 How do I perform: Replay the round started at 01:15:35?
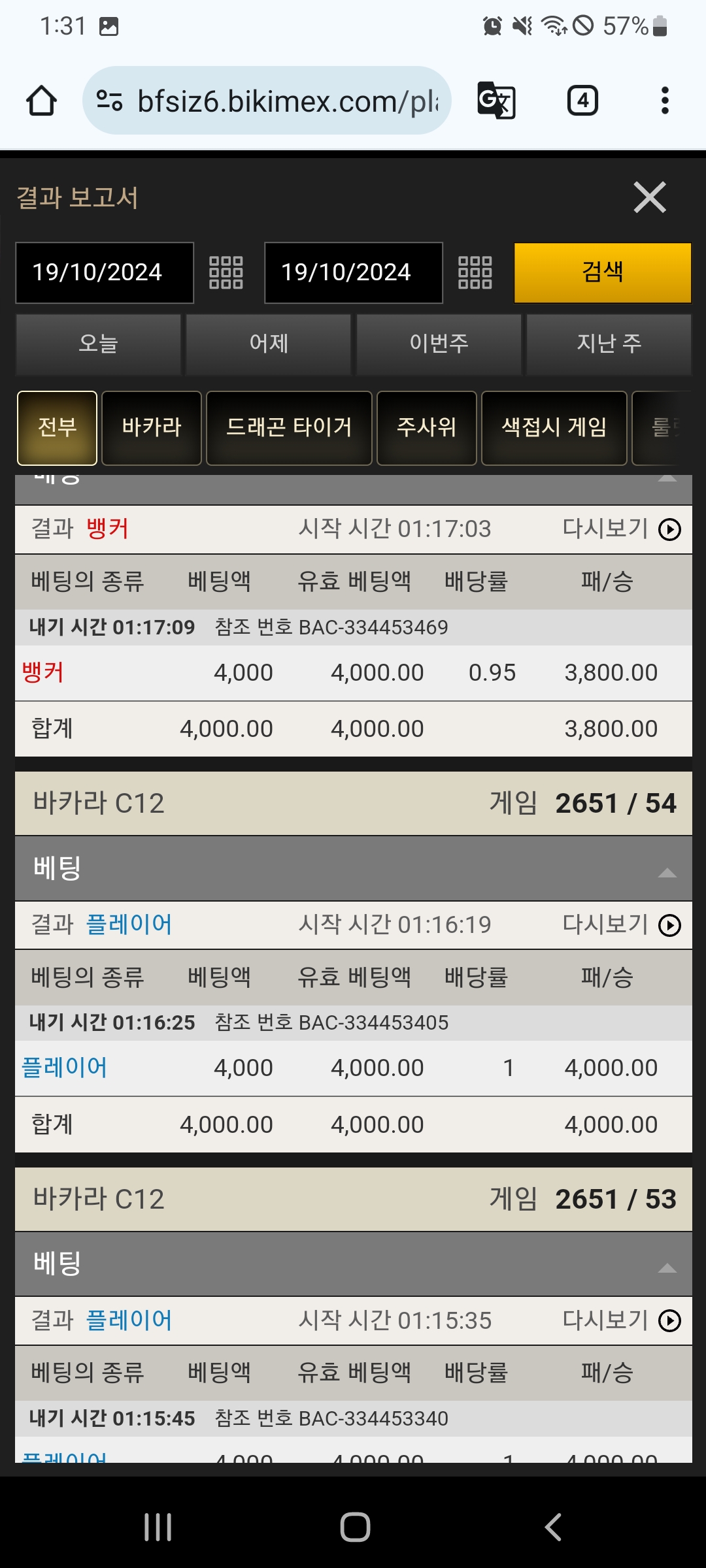669,1320
